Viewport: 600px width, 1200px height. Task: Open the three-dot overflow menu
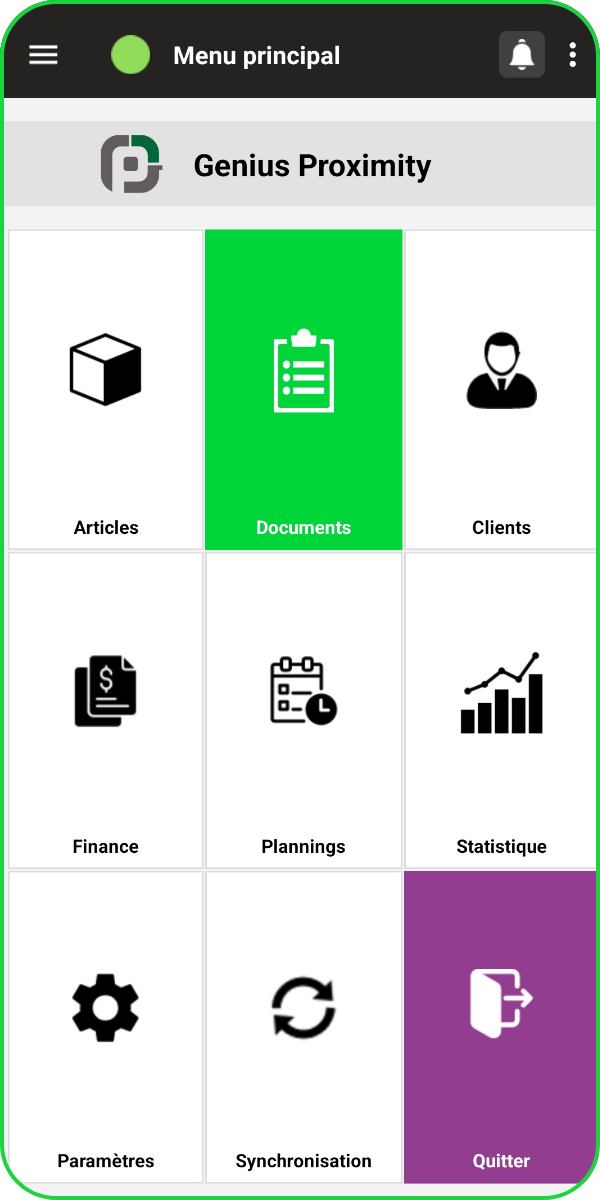point(572,55)
